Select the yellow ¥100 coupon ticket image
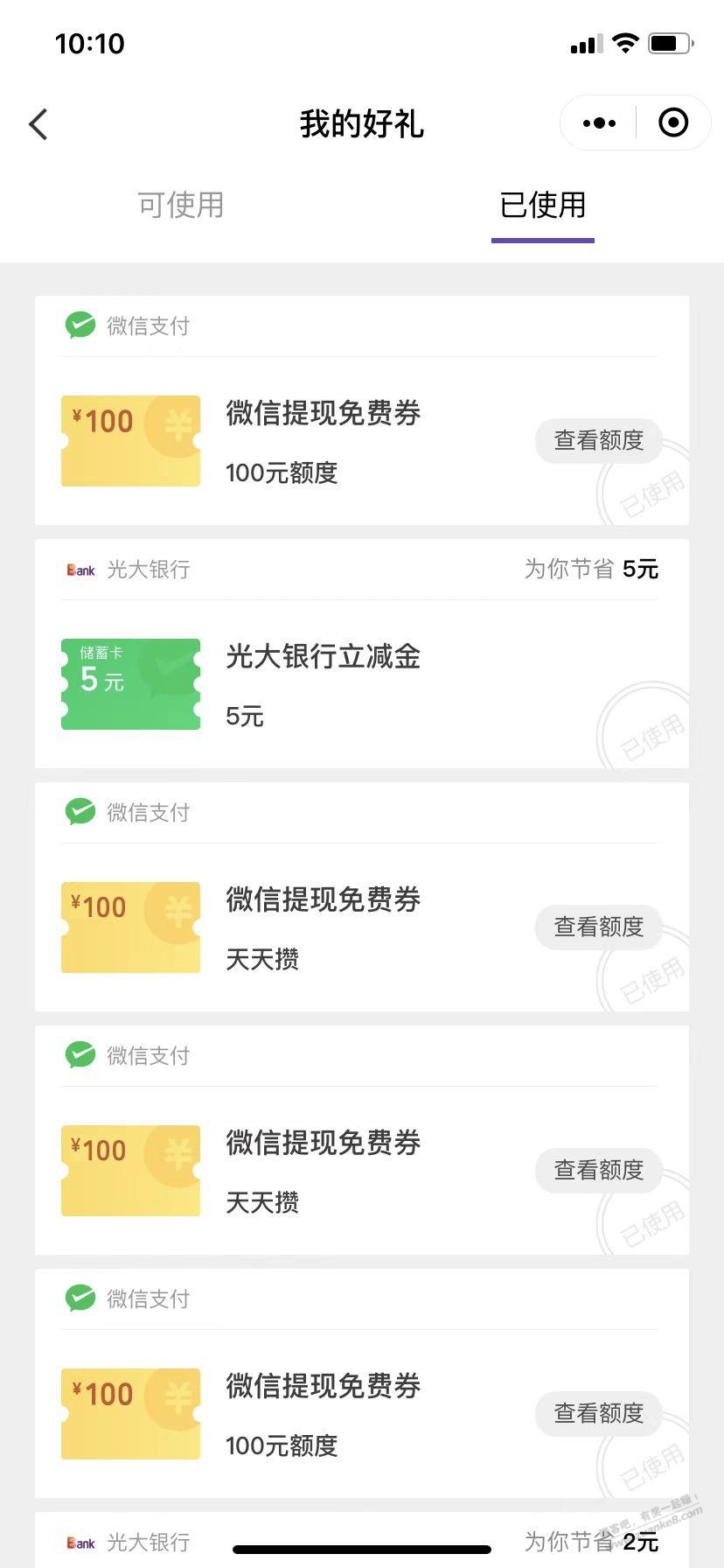The width and height of the screenshot is (724, 1568). (129, 440)
